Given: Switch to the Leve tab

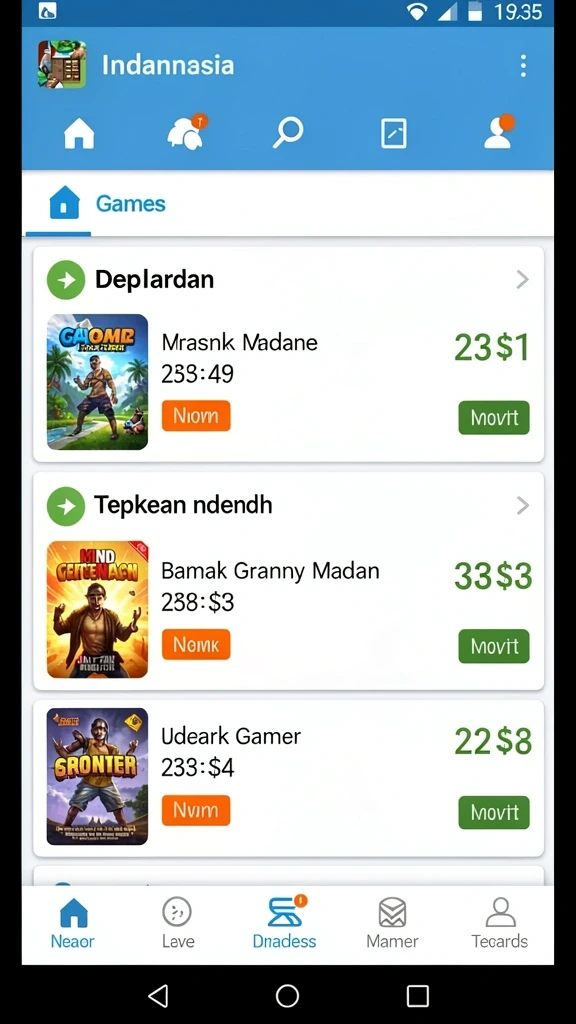Looking at the screenshot, I should [178, 923].
